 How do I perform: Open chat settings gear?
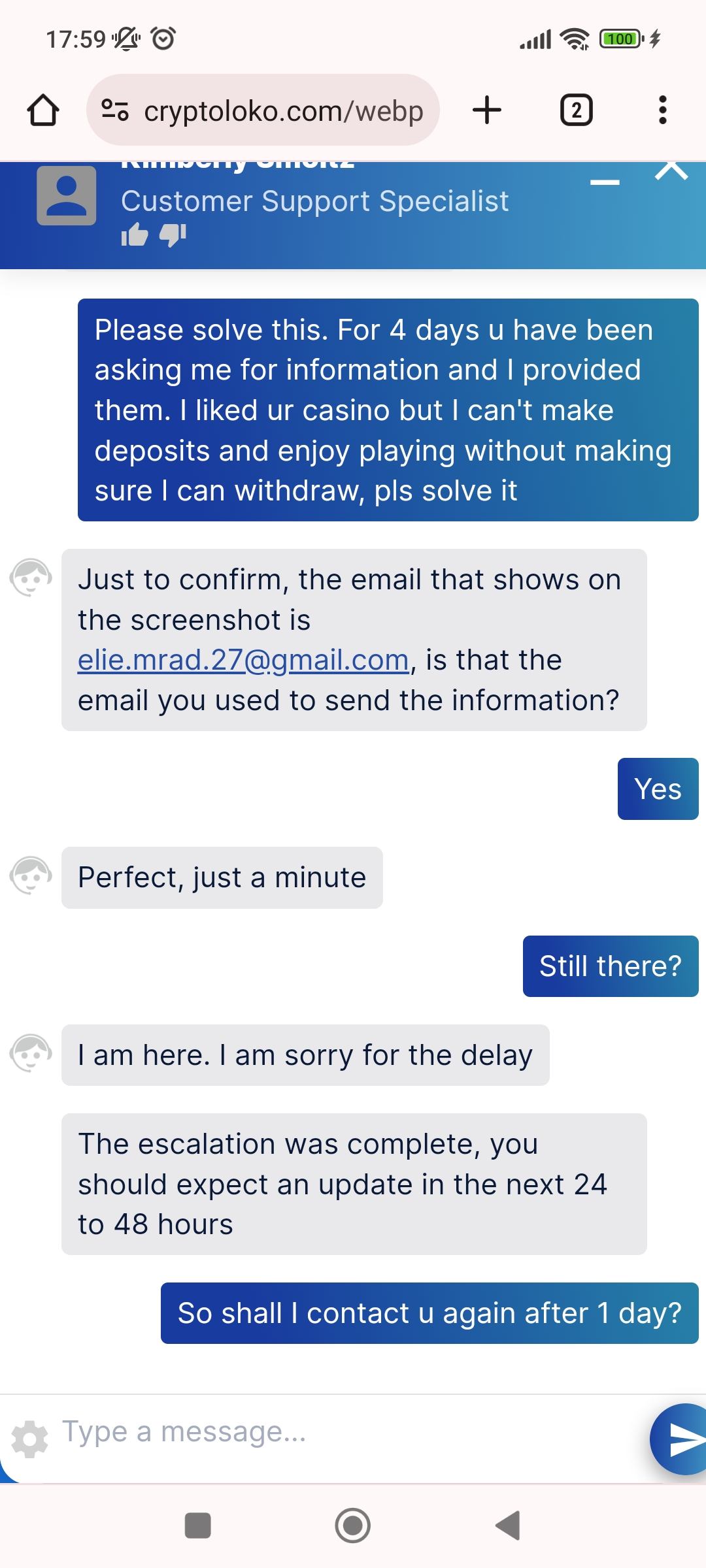point(30,1439)
